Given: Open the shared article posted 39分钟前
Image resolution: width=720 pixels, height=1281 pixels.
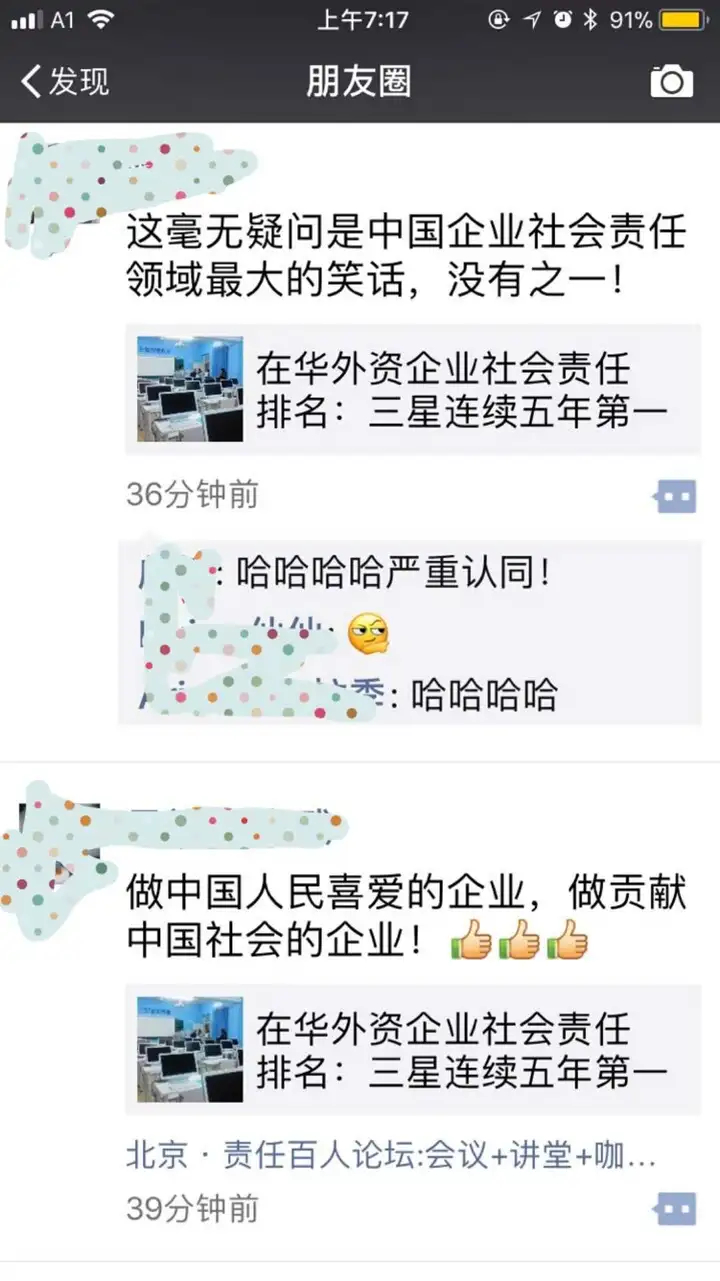Looking at the screenshot, I should [x=412, y=1049].
